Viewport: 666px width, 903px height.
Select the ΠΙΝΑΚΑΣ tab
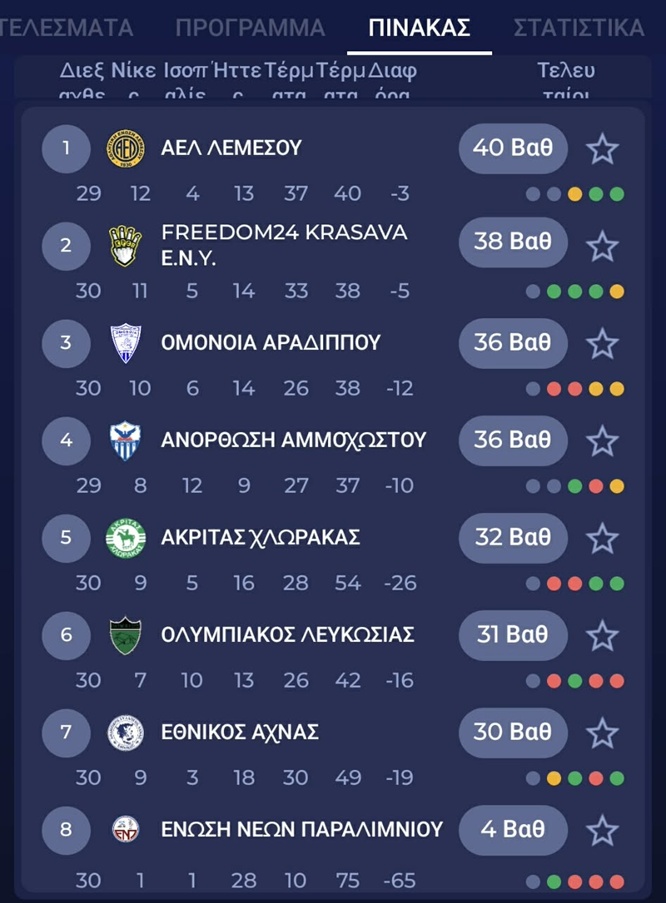(419, 27)
